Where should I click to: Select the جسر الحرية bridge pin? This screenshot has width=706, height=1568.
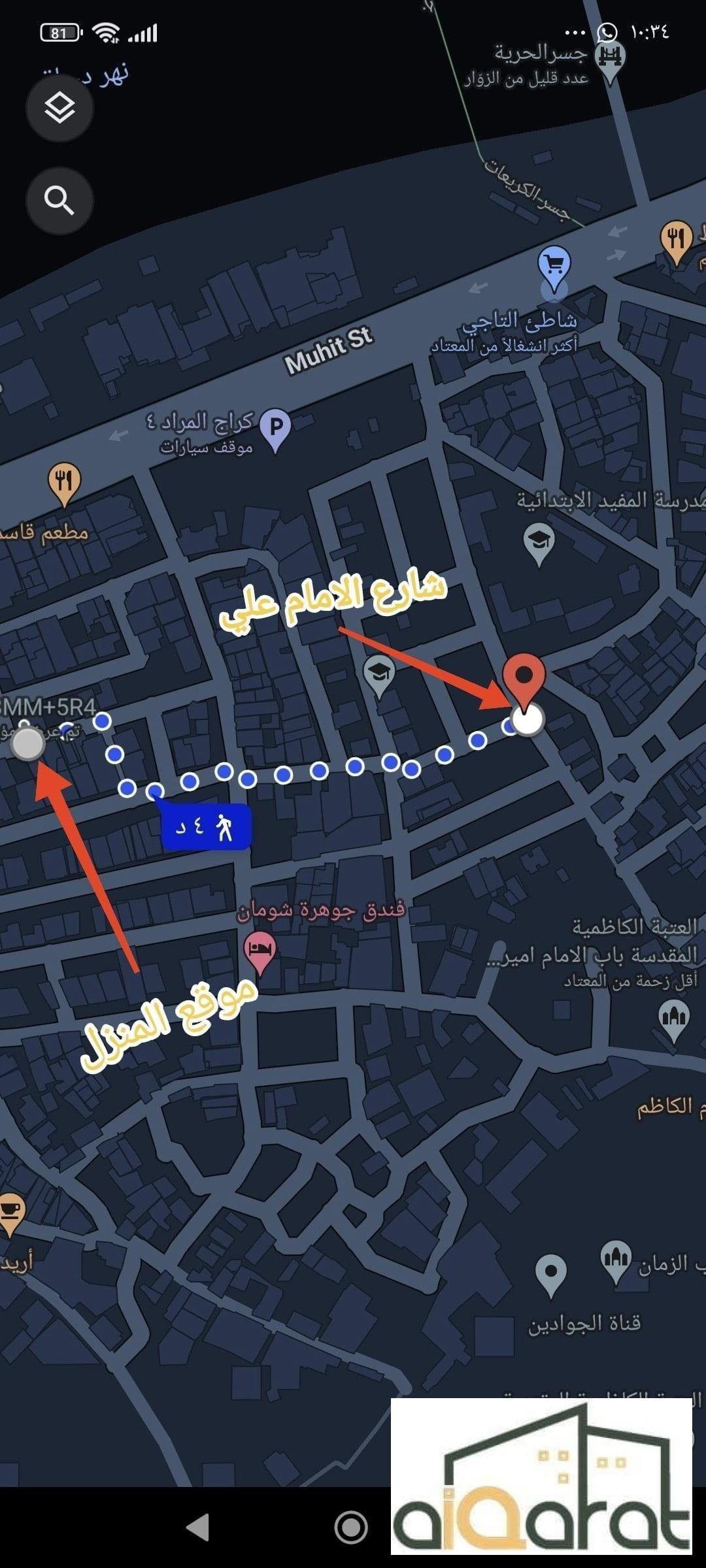pos(611,59)
